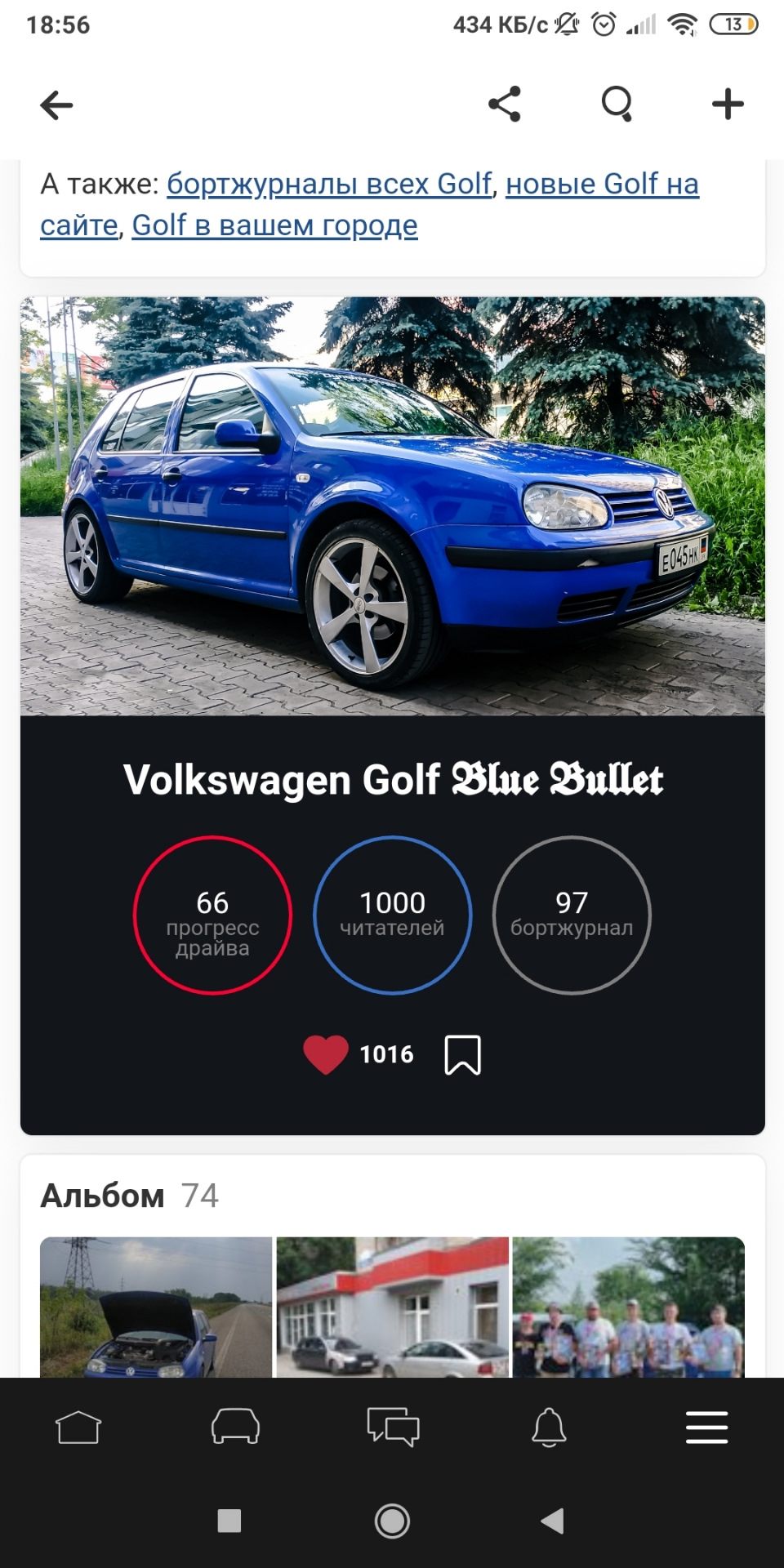Image resolution: width=784 pixels, height=1568 pixels.
Task: Open the 97 бортжурнал section
Action: 572,915
